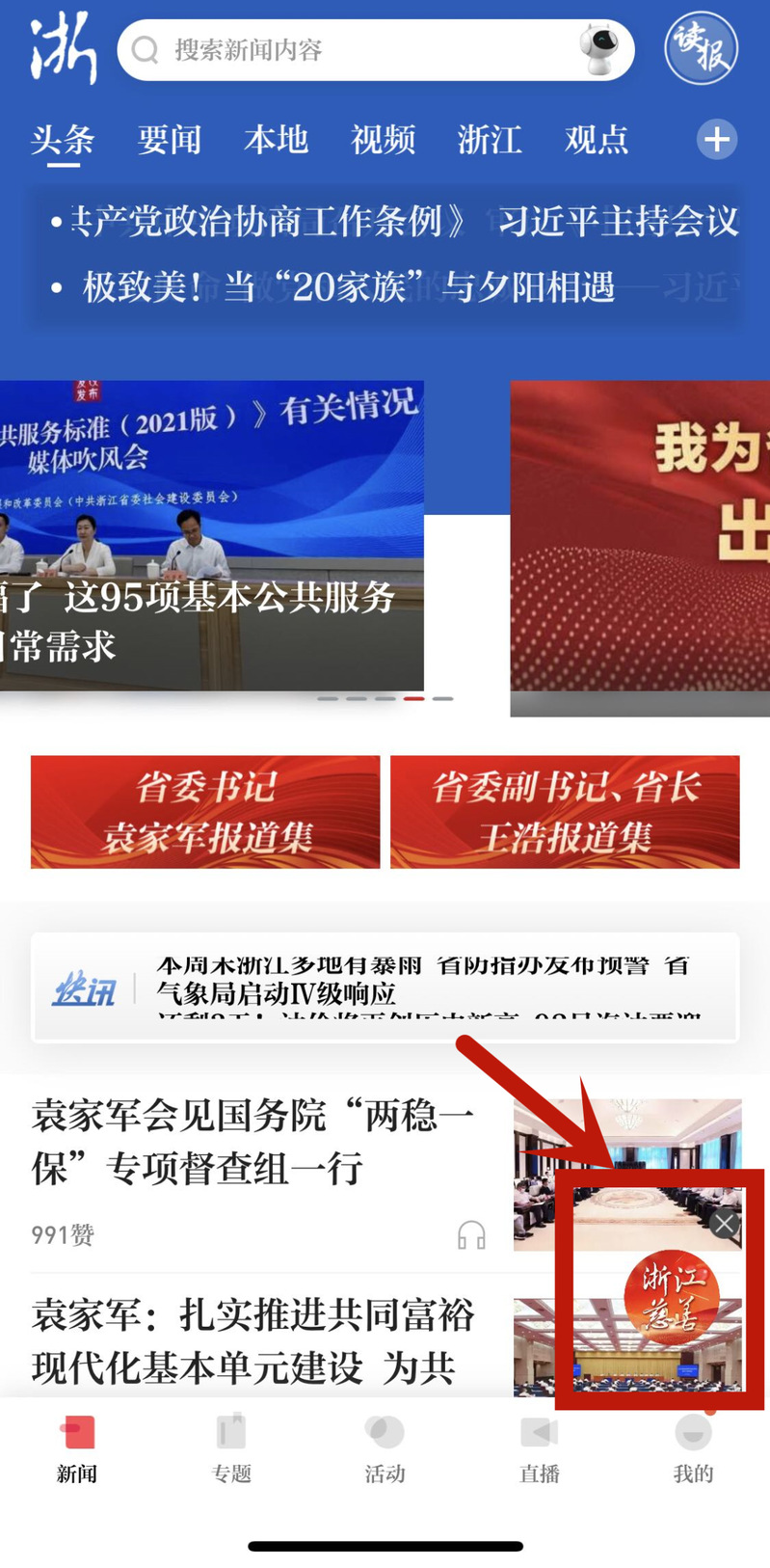Listen to the 专项督查组 article via headphone icon
Image resolution: width=770 pixels, height=1568 pixels.
point(471,1234)
